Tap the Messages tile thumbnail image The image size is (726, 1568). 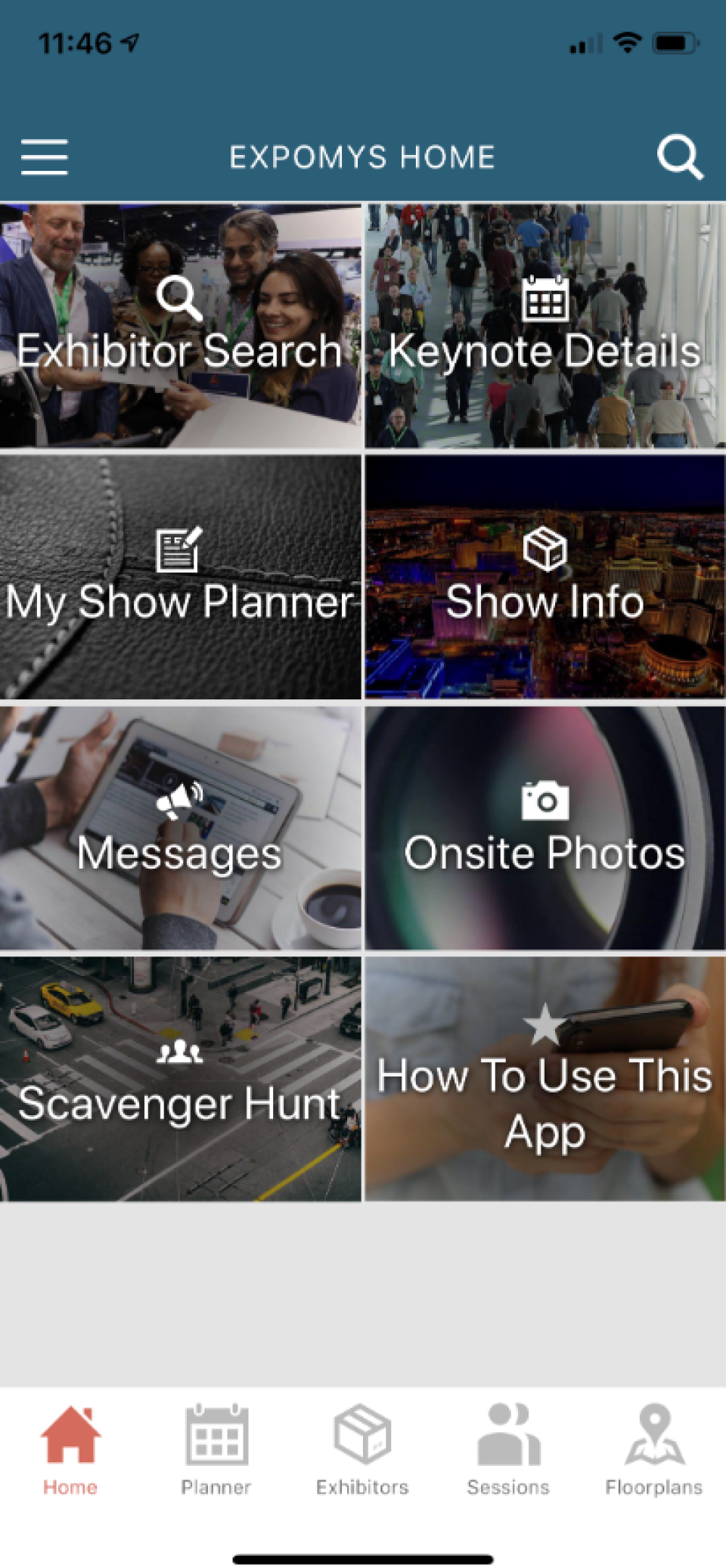pos(180,828)
